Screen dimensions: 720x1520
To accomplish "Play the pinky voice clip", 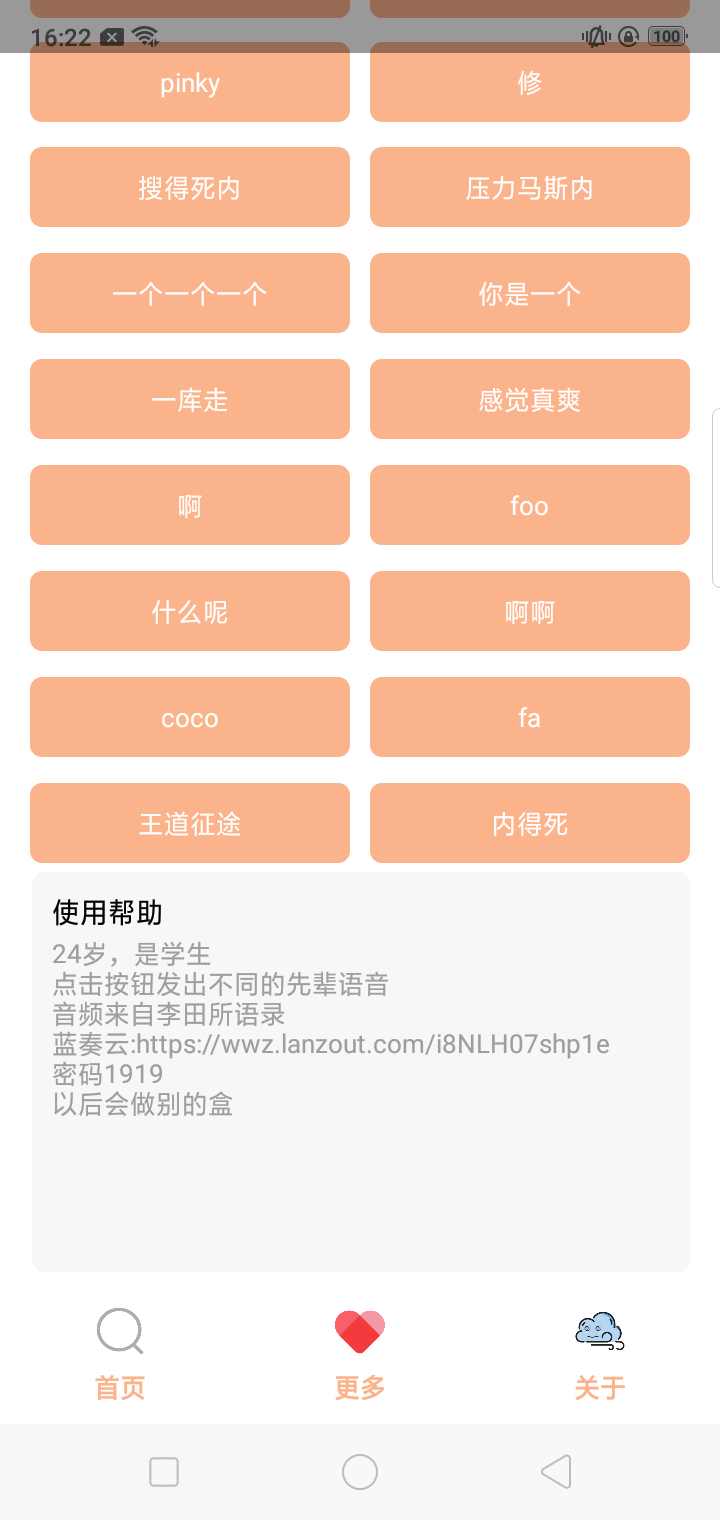I will (189, 83).
